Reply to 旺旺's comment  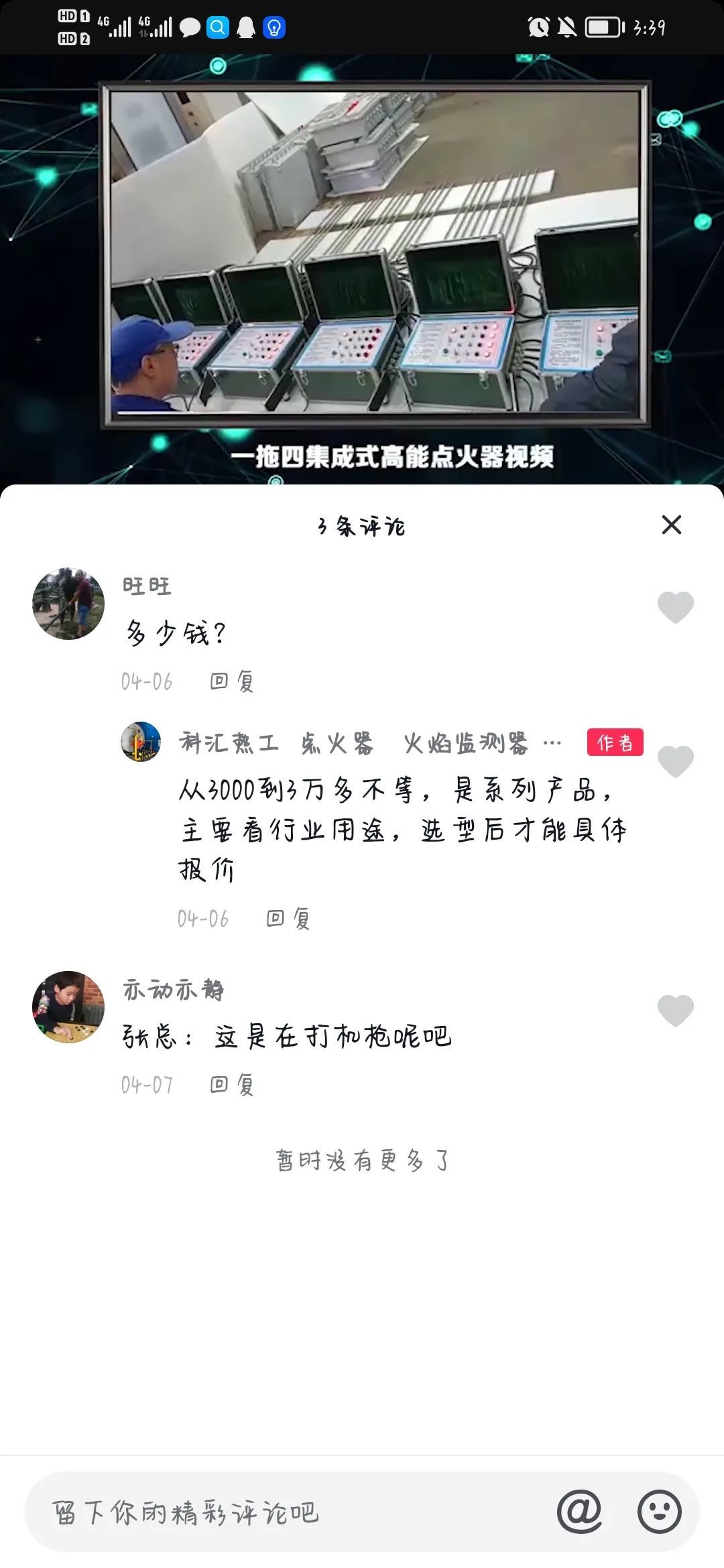pos(231,681)
